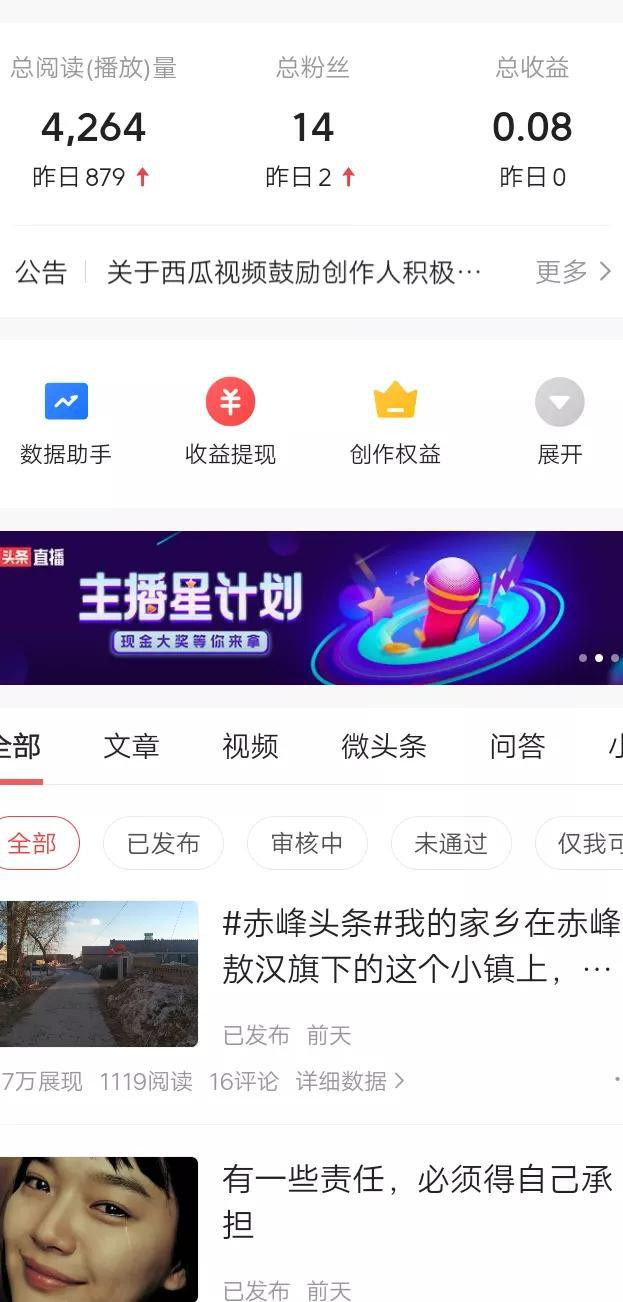This screenshot has width=623, height=1302.
Task: Tap 更多 to view more announcements
Action: [x=573, y=271]
